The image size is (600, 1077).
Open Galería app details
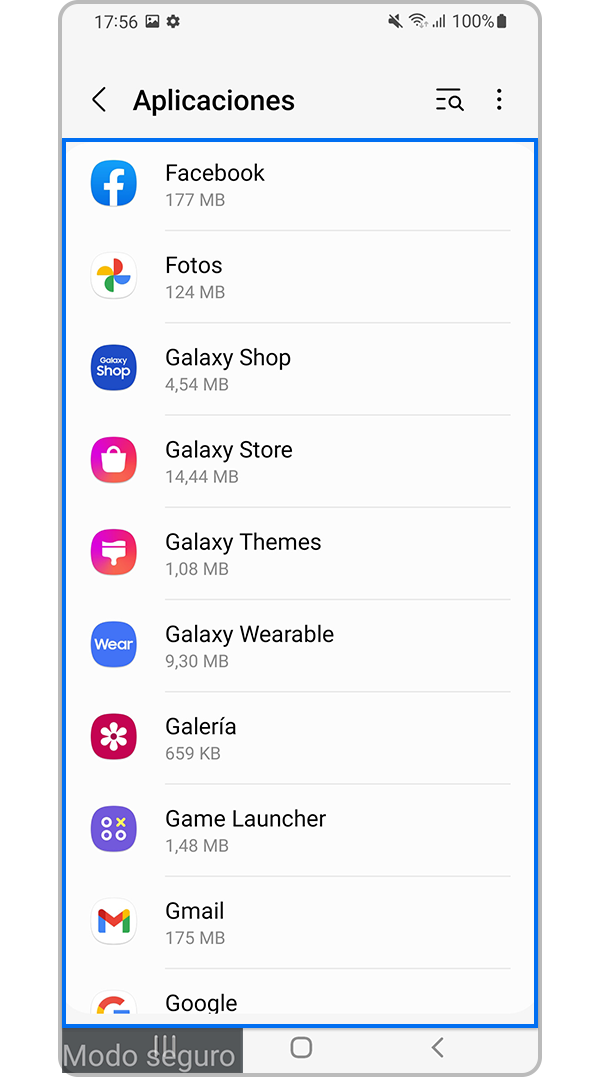[x=300, y=738]
